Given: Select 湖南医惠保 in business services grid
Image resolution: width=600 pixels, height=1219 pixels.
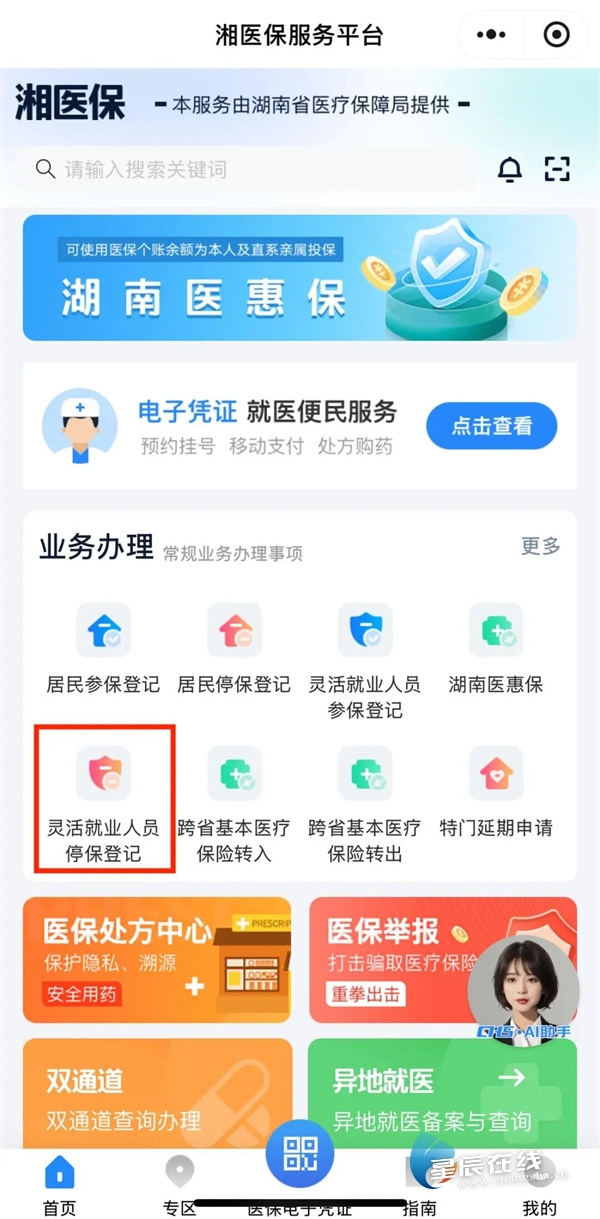Looking at the screenshot, I should pos(496,648).
